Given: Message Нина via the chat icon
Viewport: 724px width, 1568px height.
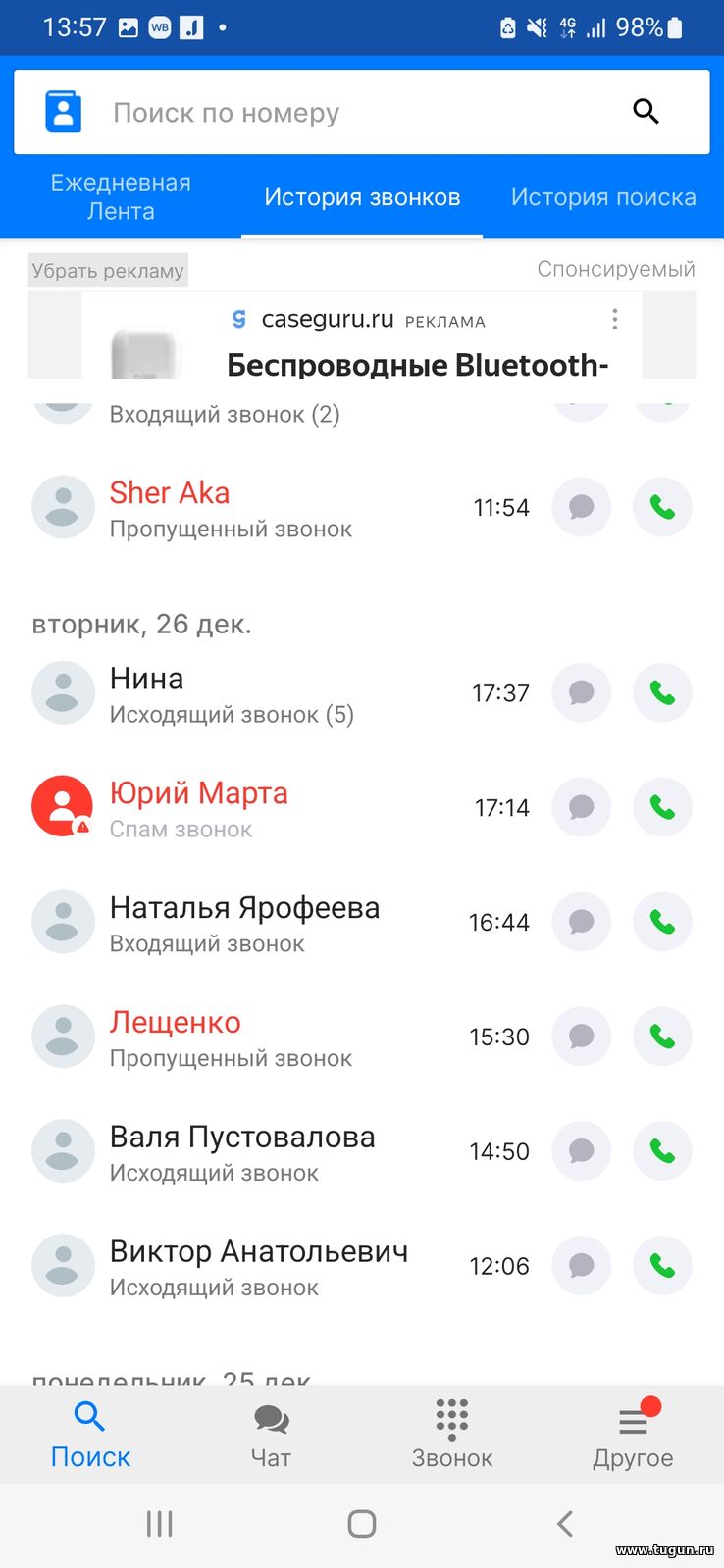Looking at the screenshot, I should pyautogui.click(x=582, y=692).
